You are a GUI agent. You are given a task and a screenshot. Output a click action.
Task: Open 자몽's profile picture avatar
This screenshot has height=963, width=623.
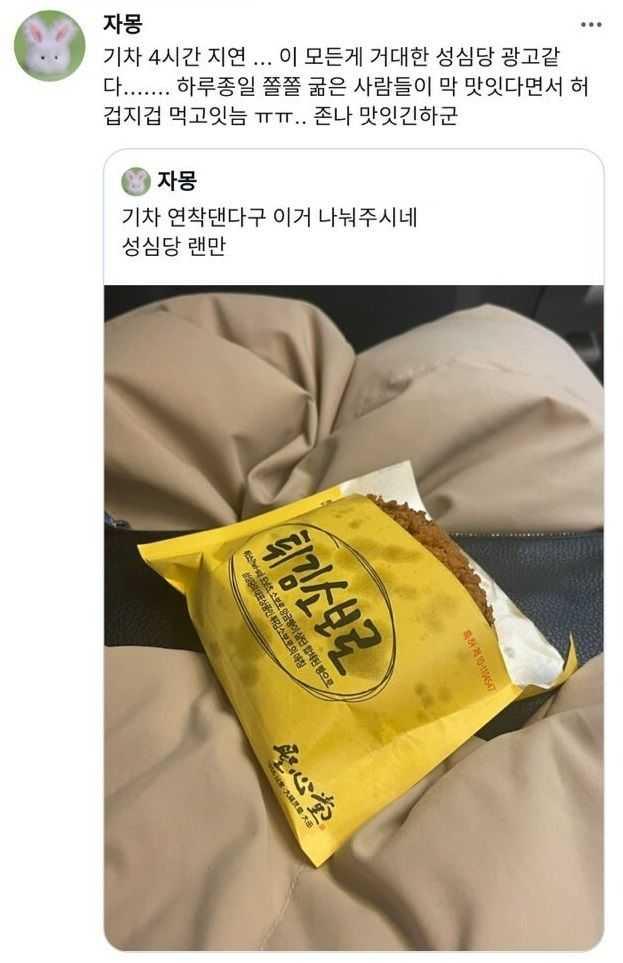coord(49,45)
